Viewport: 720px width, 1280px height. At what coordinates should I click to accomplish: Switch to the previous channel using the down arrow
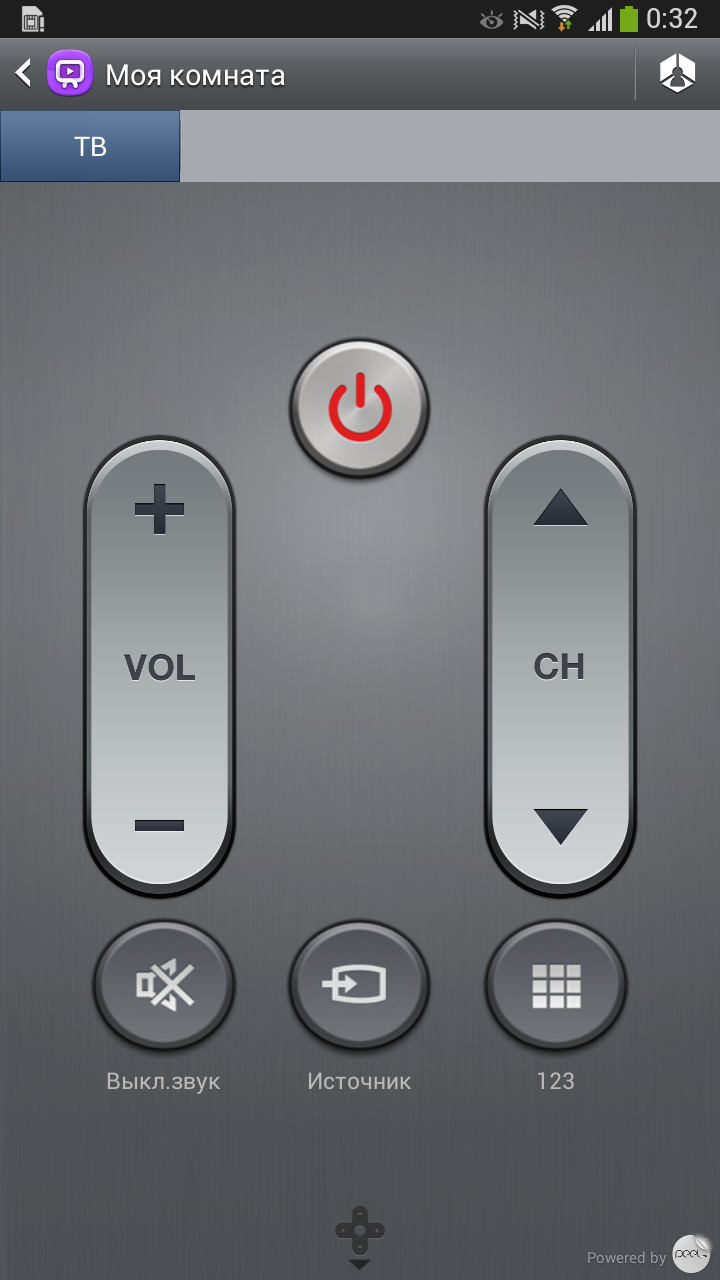(x=560, y=826)
